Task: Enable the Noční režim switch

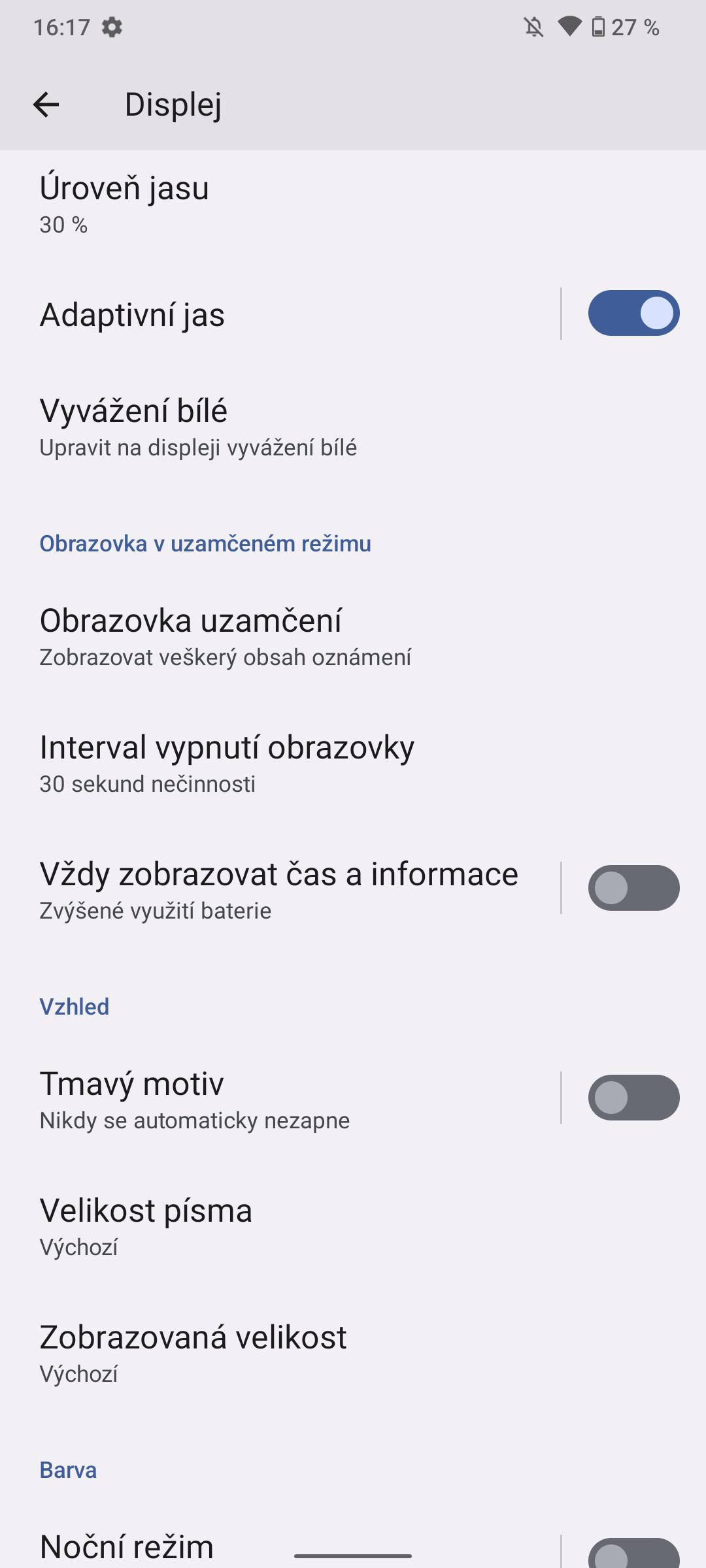Action: tap(633, 1554)
